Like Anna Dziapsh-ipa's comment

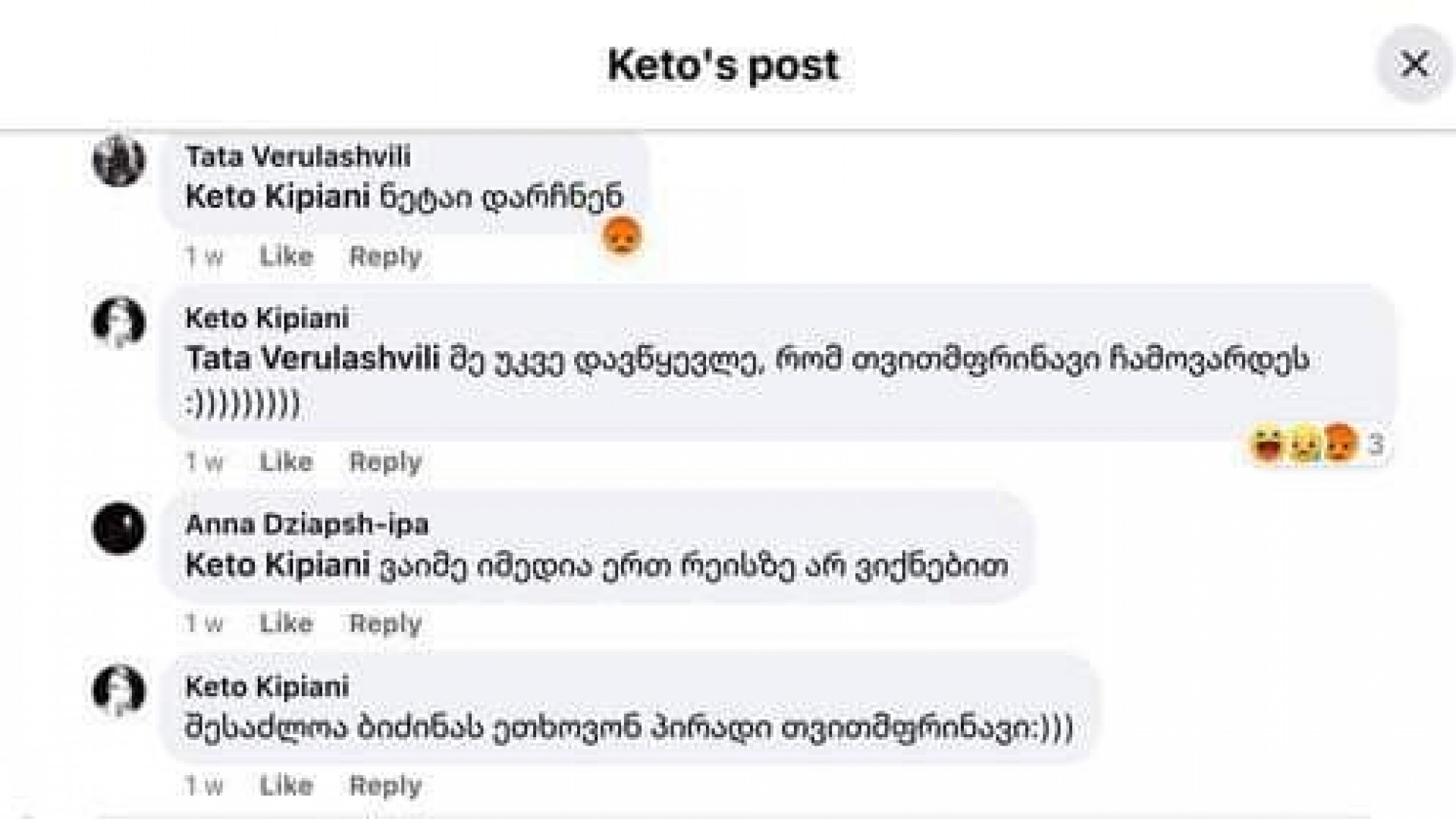pos(286,623)
